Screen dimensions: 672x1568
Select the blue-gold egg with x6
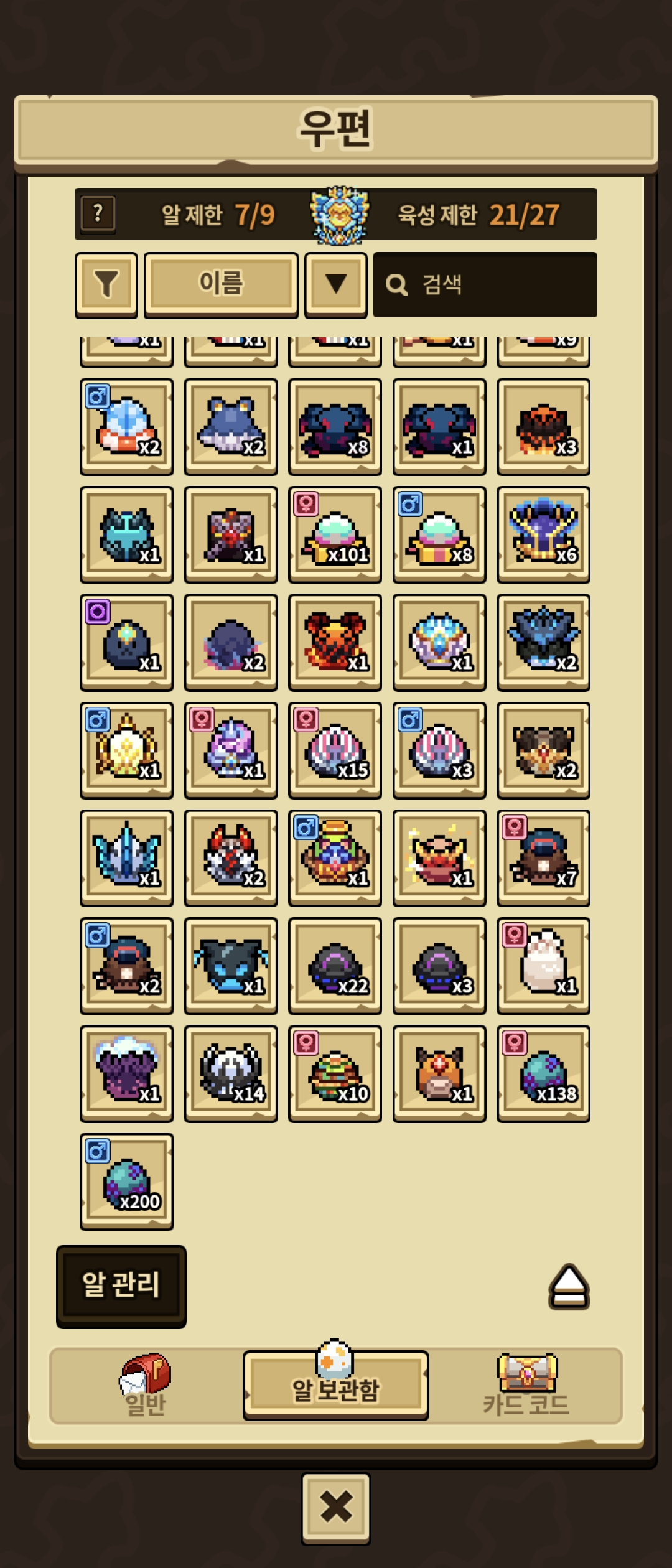pyautogui.click(x=543, y=534)
